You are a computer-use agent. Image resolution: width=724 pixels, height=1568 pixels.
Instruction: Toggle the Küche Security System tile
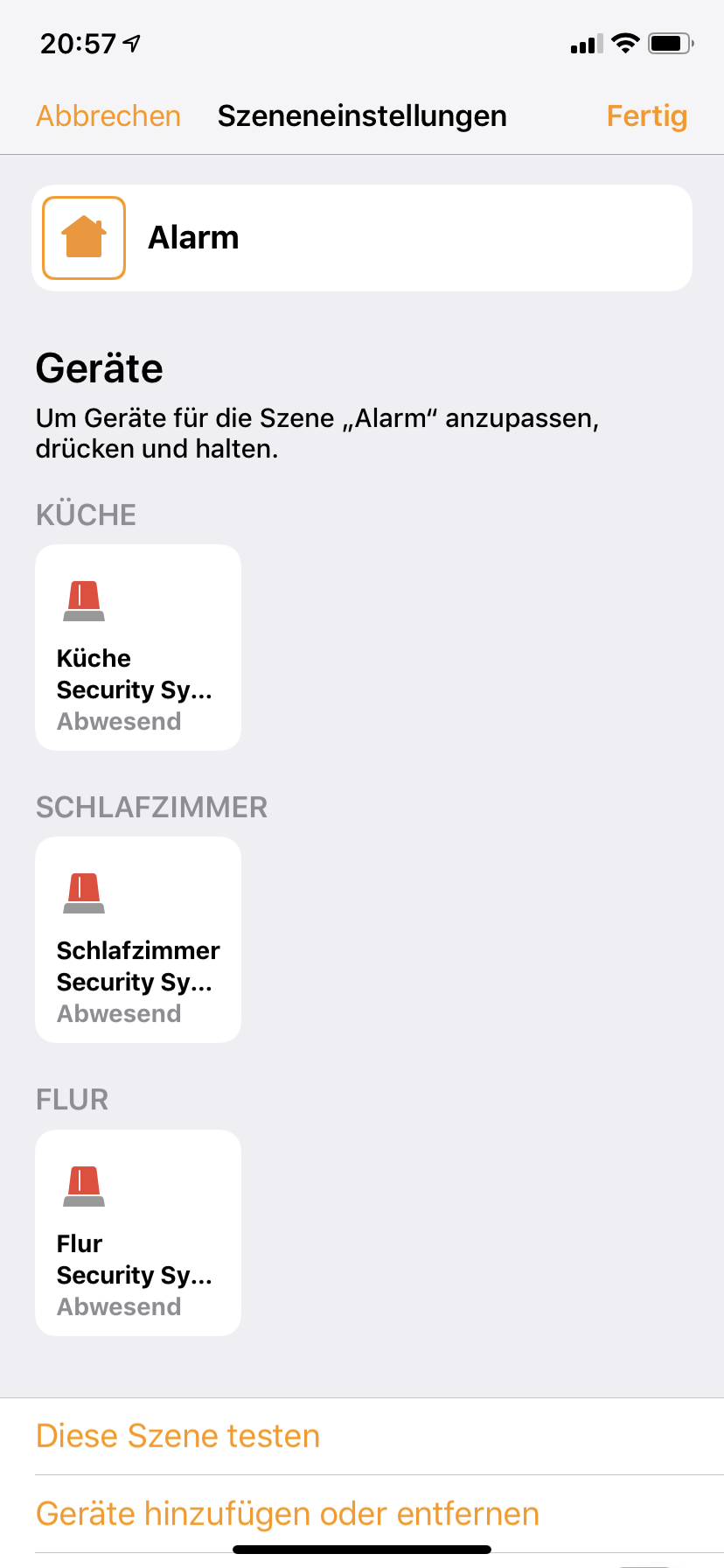coord(138,647)
